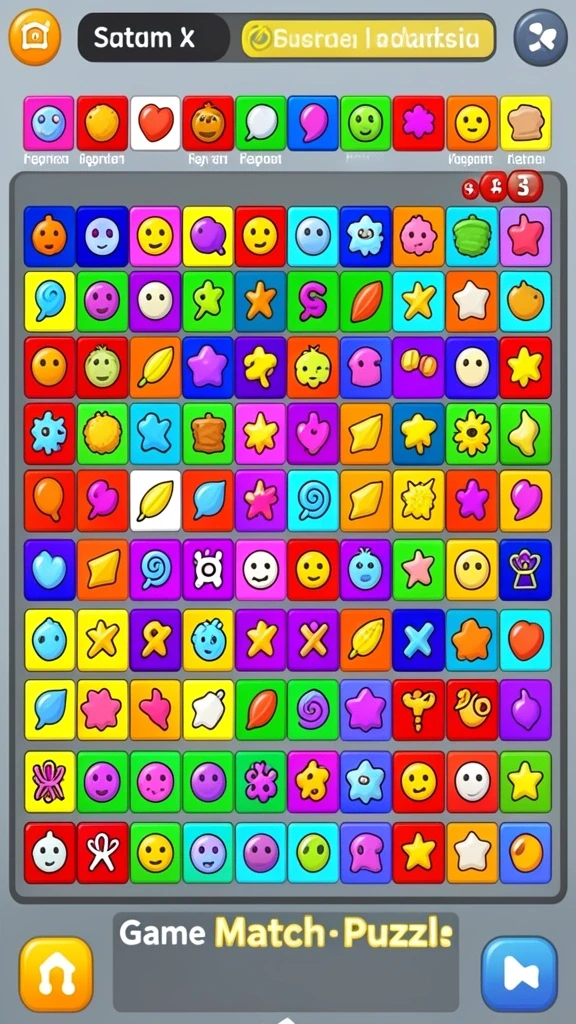
Task: Select the blue X tile on the dark blue background
Action: tap(419, 640)
